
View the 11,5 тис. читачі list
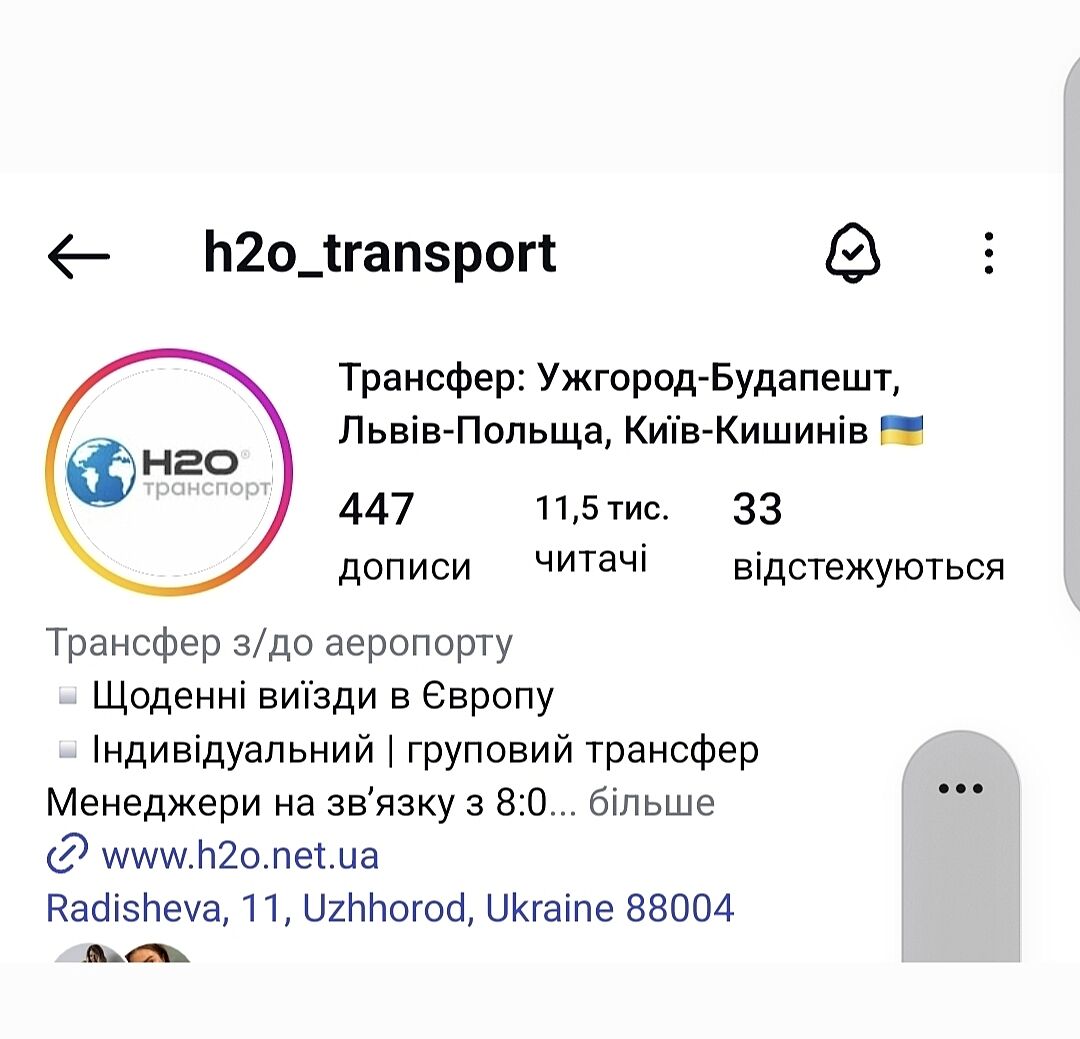[601, 532]
